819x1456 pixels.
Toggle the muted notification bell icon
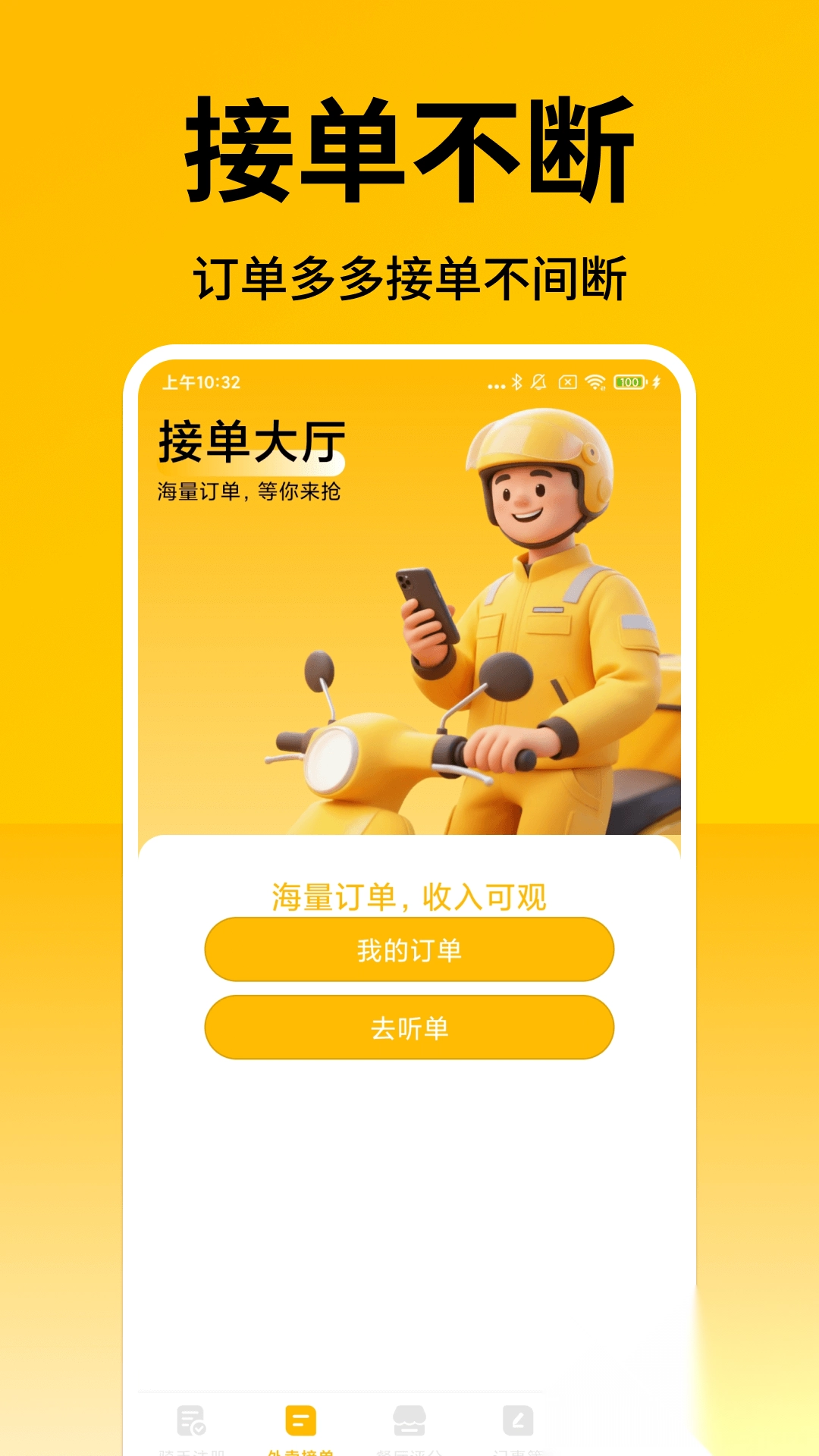click(538, 383)
